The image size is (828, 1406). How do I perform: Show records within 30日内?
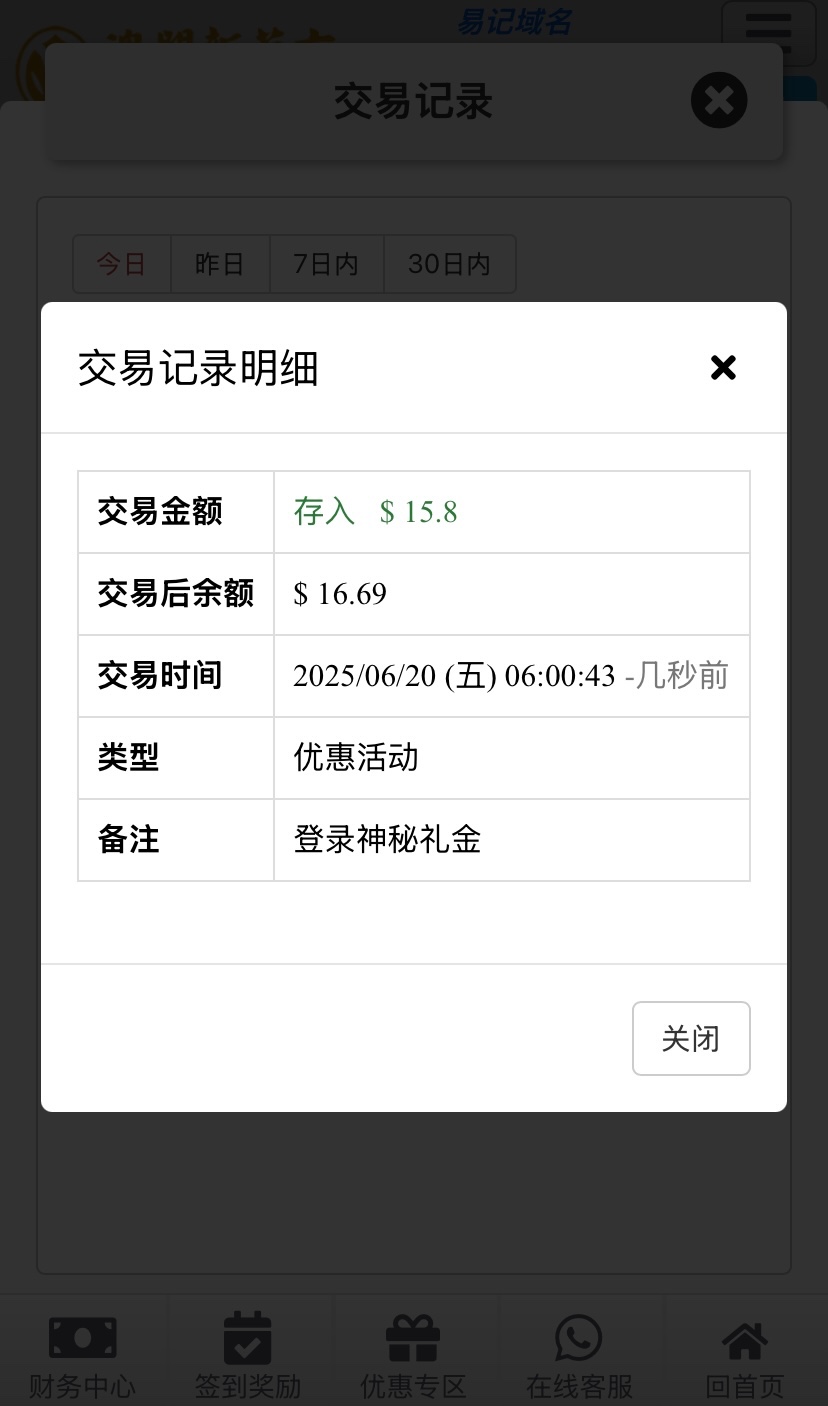pyautogui.click(x=450, y=264)
